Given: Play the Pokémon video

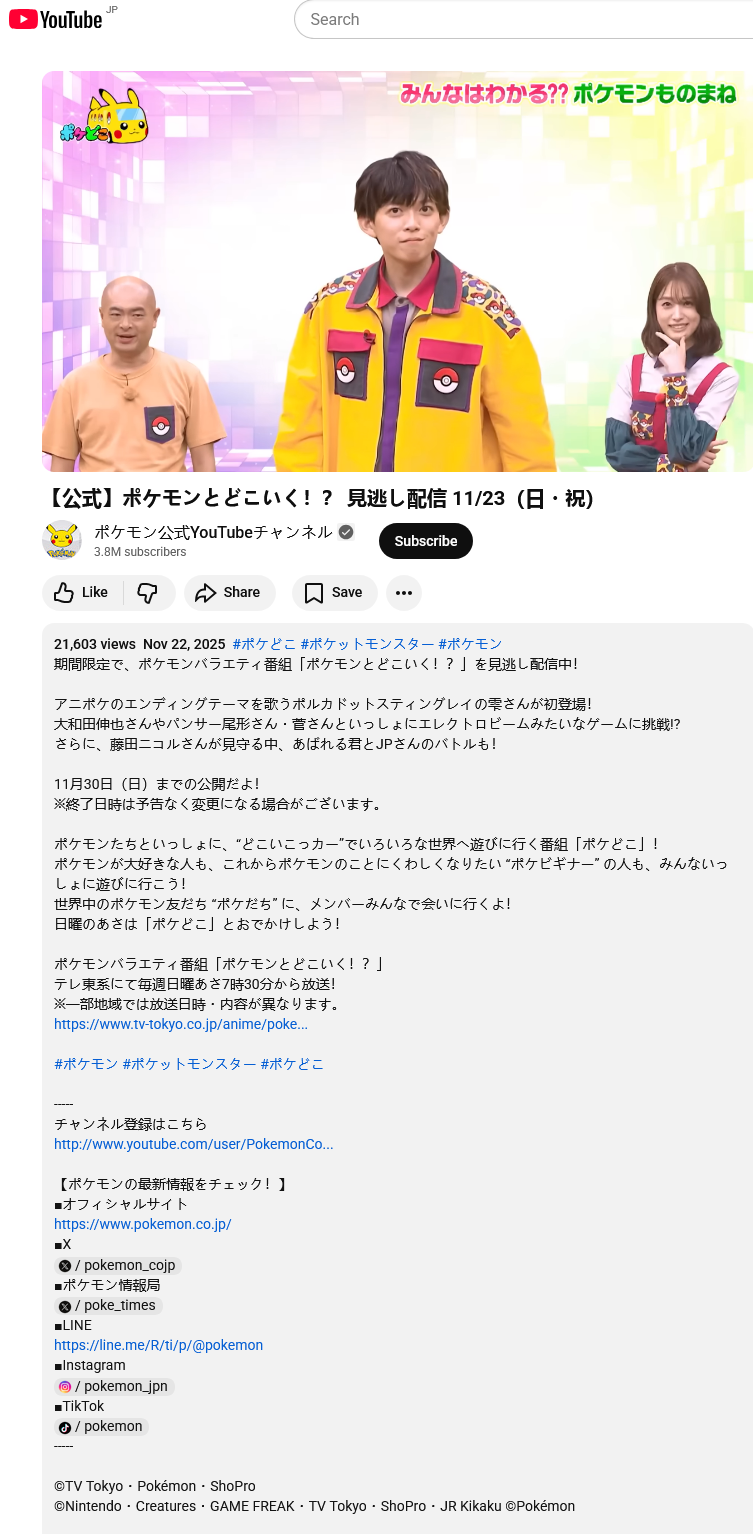Looking at the screenshot, I should click(397, 271).
